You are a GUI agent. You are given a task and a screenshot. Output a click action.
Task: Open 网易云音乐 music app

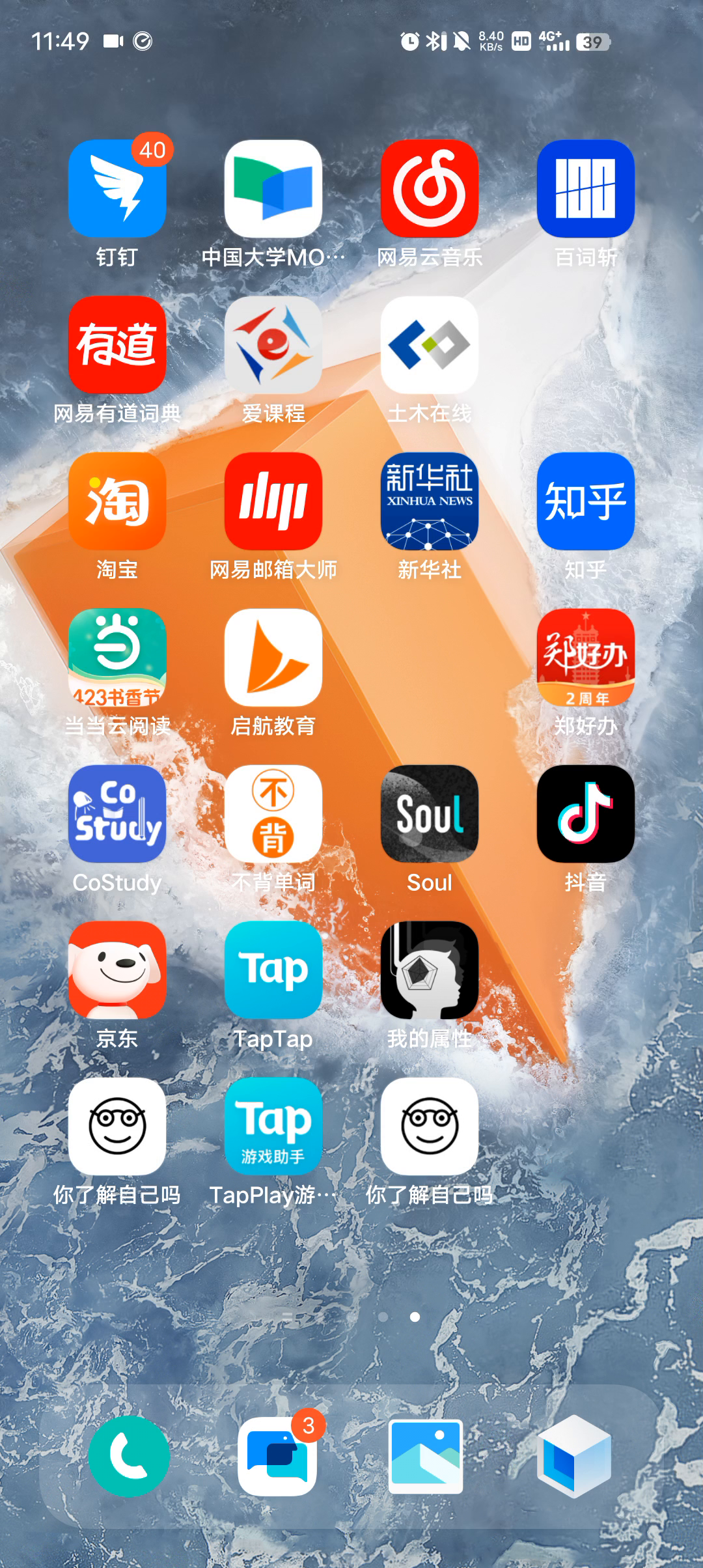430,189
